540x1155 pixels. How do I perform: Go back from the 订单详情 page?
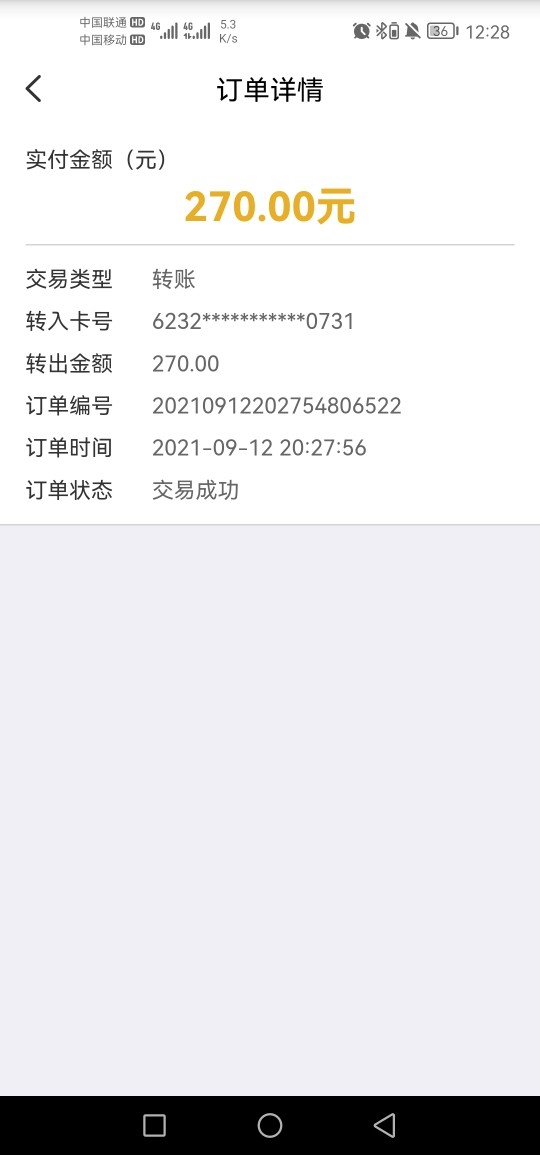click(33, 89)
